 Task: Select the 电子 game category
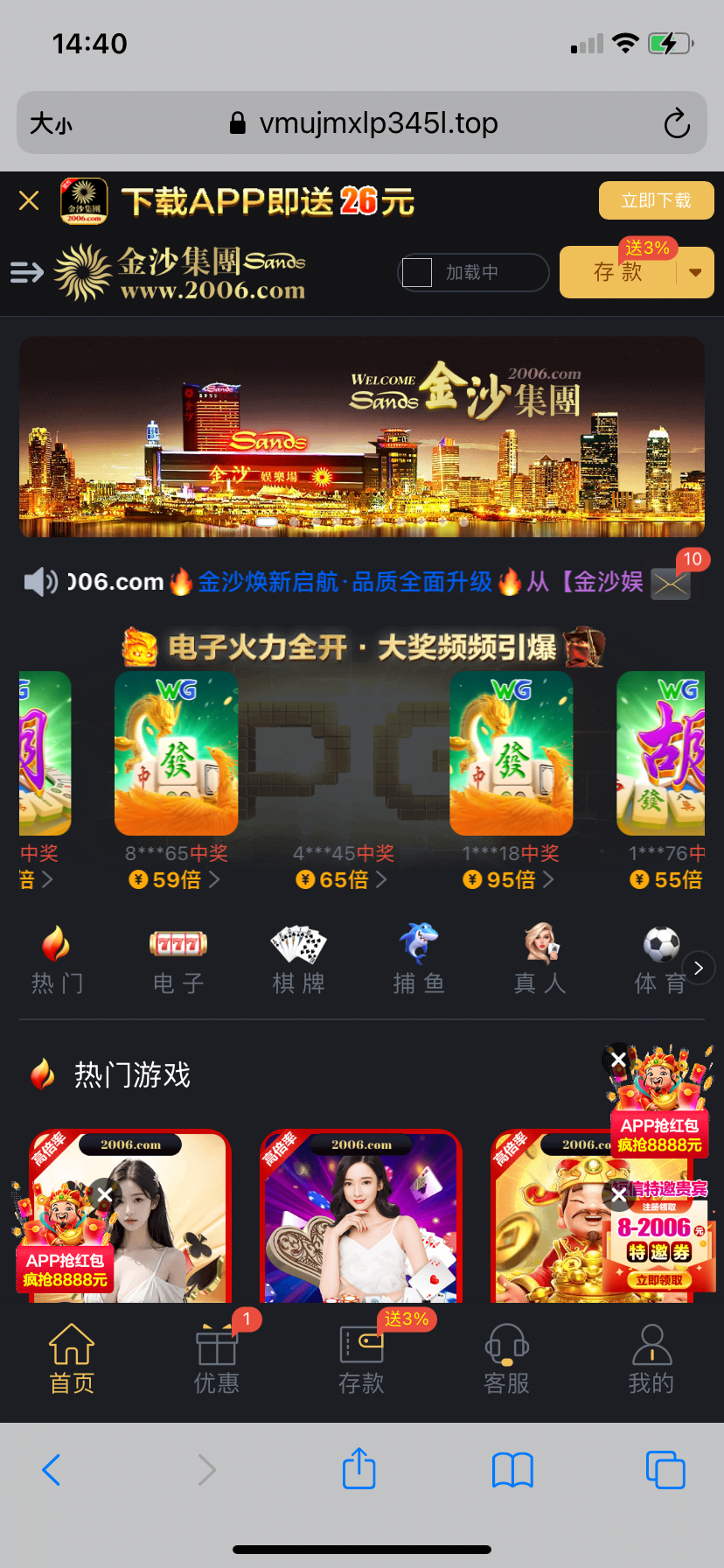[x=178, y=960]
